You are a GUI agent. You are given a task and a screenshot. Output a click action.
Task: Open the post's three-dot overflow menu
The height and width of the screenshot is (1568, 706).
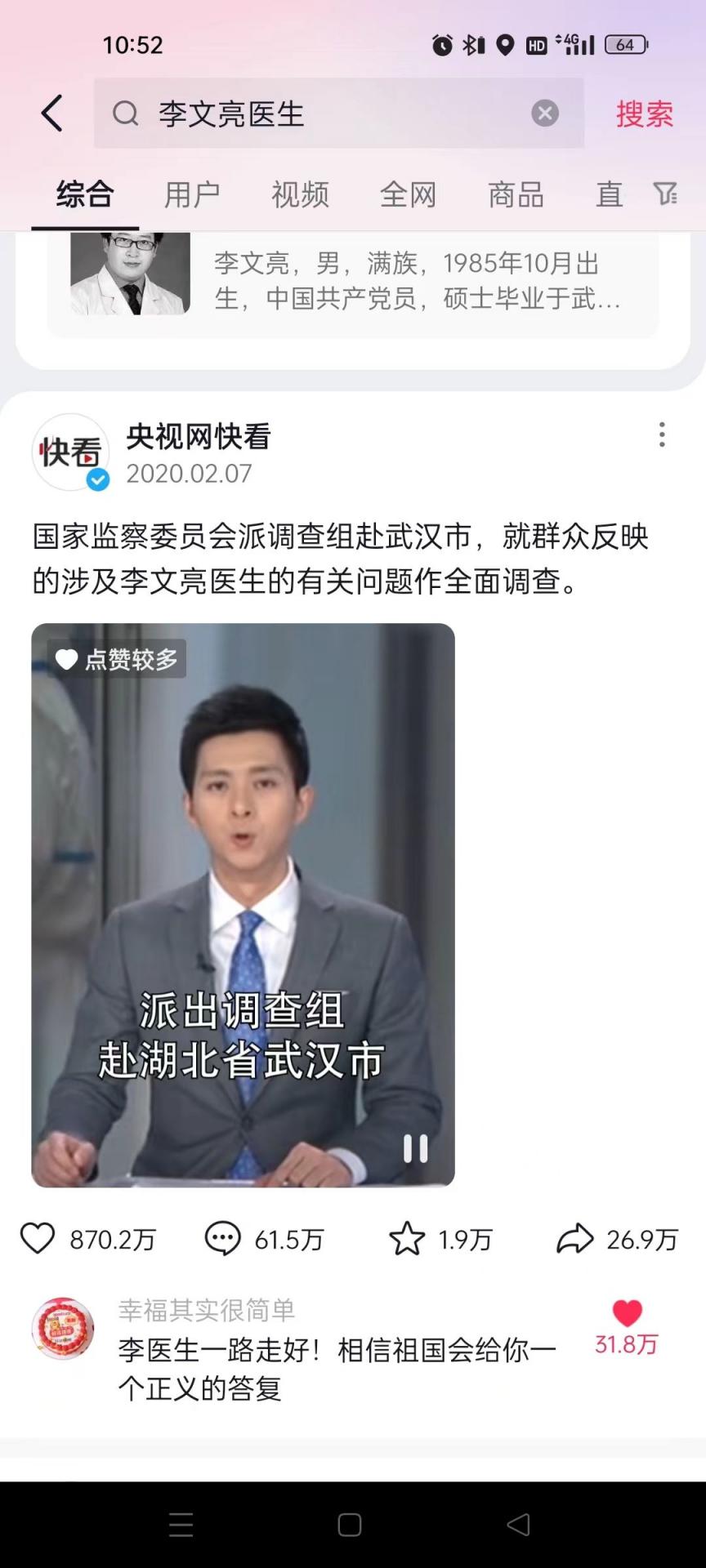[662, 434]
